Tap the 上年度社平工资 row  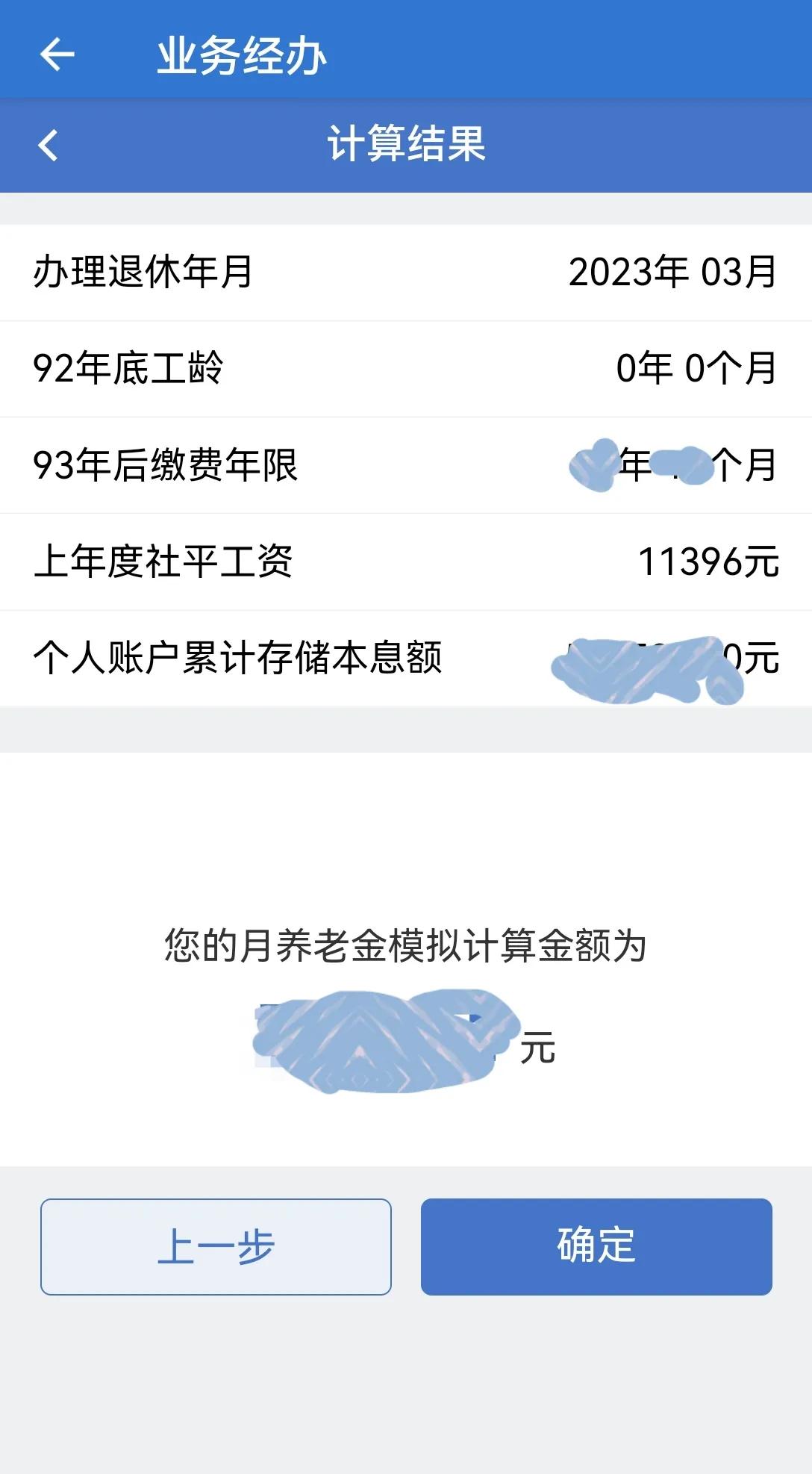click(x=406, y=562)
